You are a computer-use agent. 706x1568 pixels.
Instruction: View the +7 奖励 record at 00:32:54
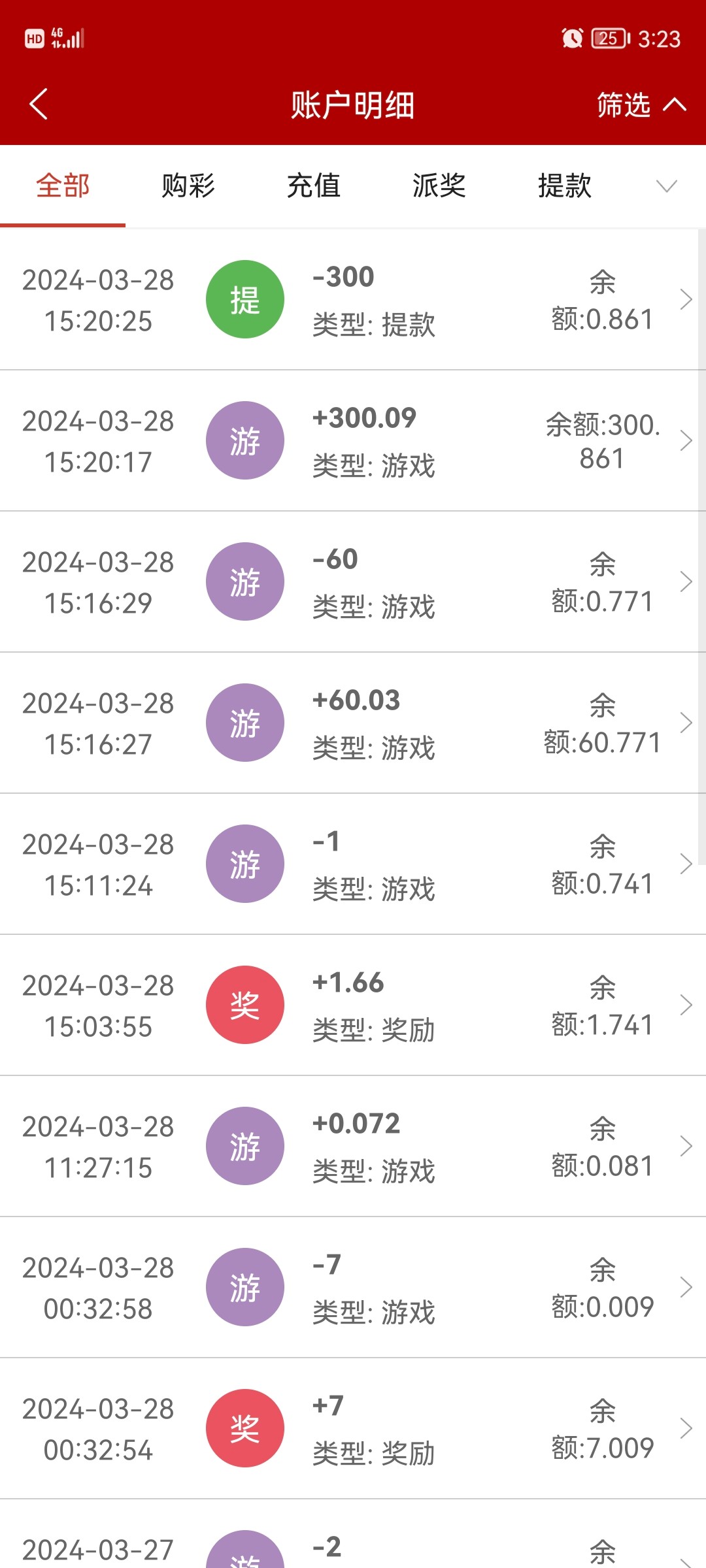[x=353, y=1429]
